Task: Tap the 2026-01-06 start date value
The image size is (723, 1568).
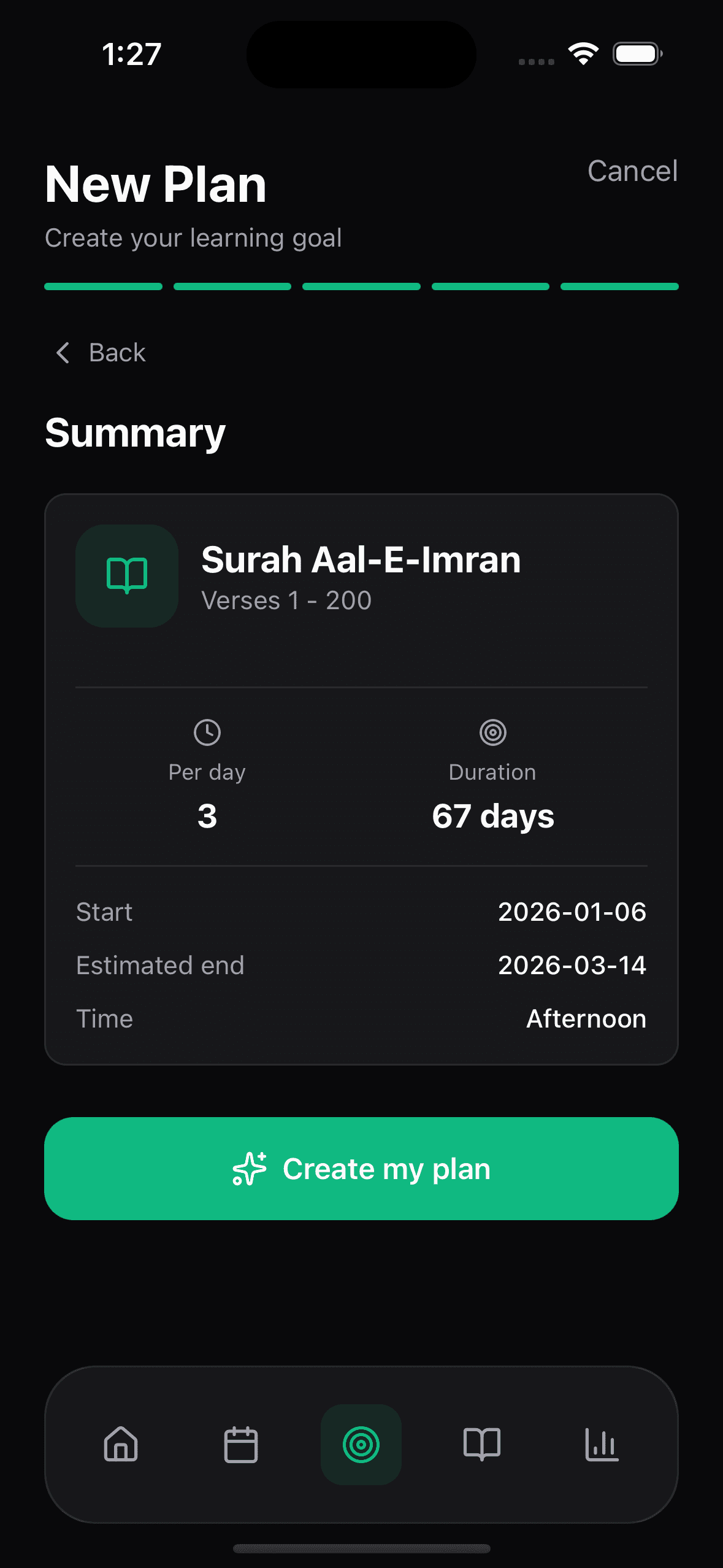Action: tap(572, 912)
